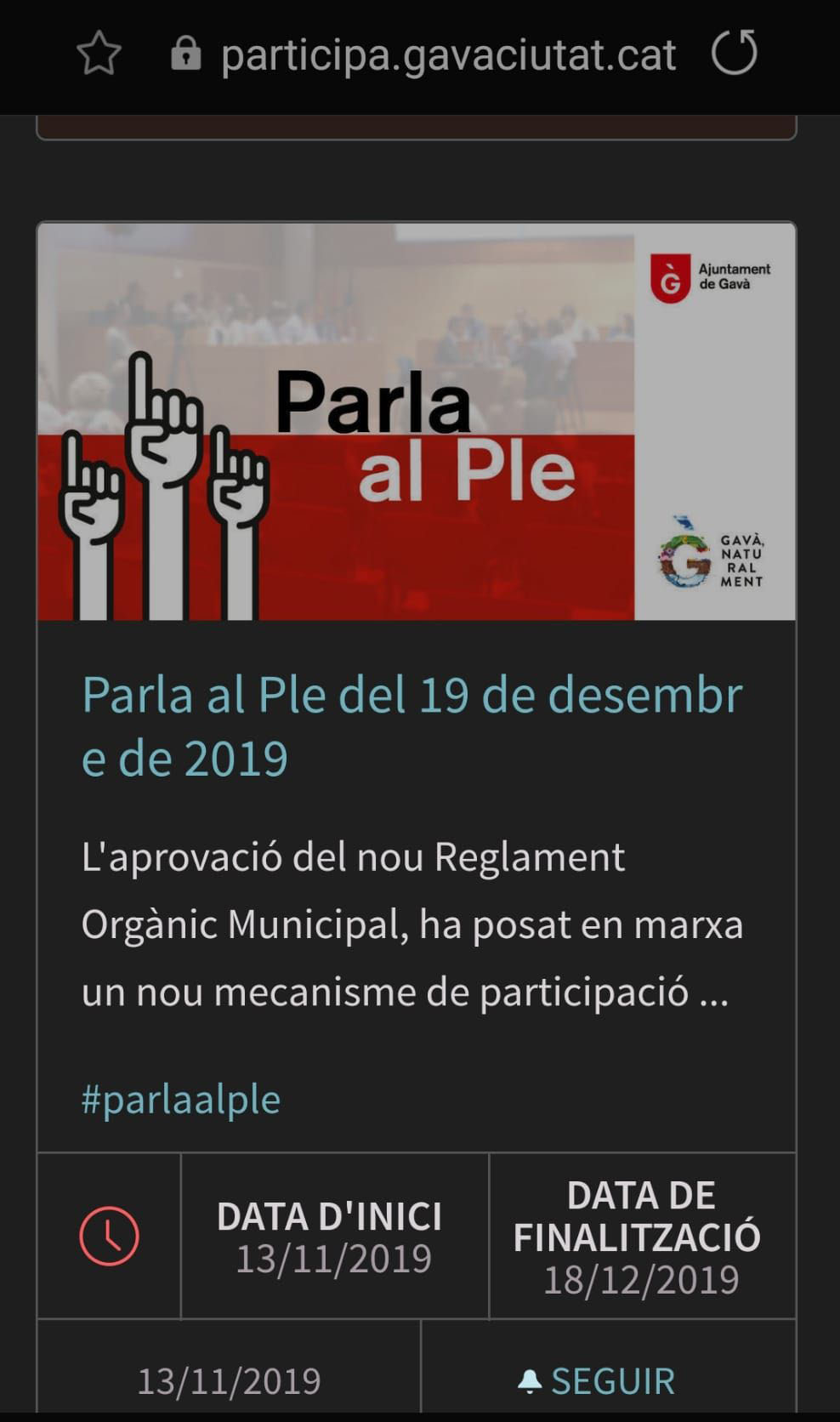Reload the page

[734, 53]
